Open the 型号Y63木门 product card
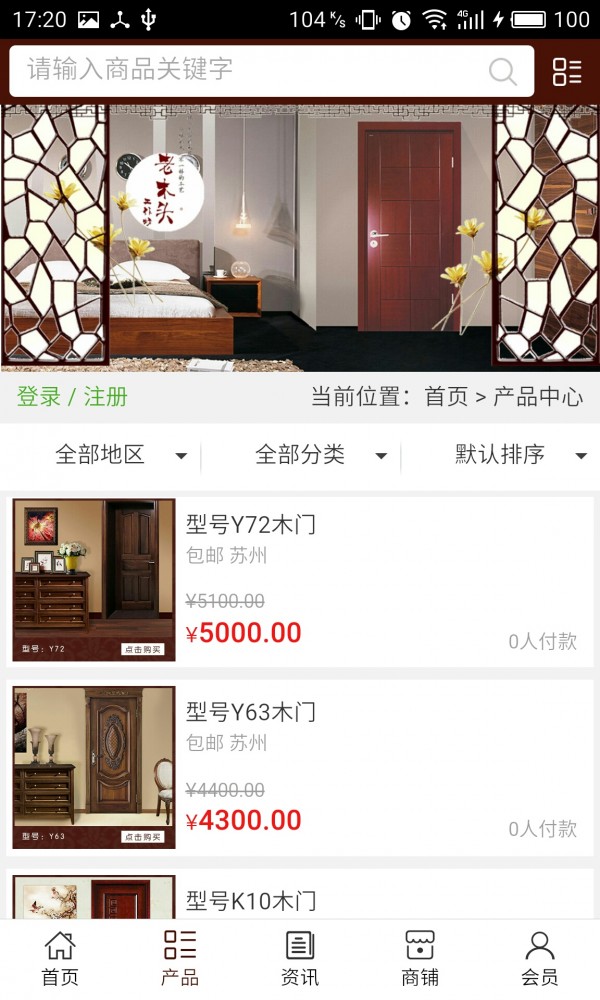 coord(300,767)
